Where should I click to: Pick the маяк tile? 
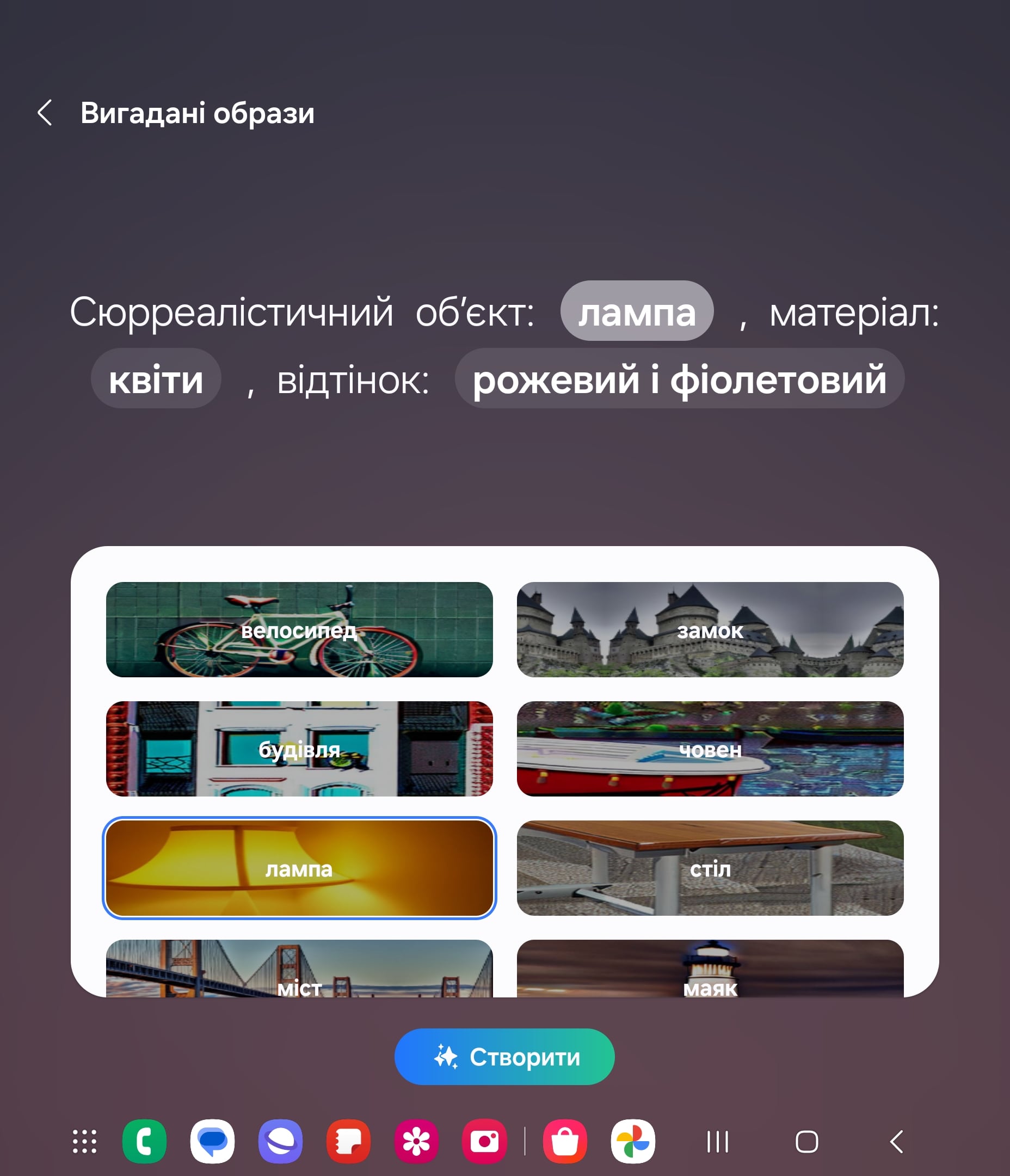[710, 968]
